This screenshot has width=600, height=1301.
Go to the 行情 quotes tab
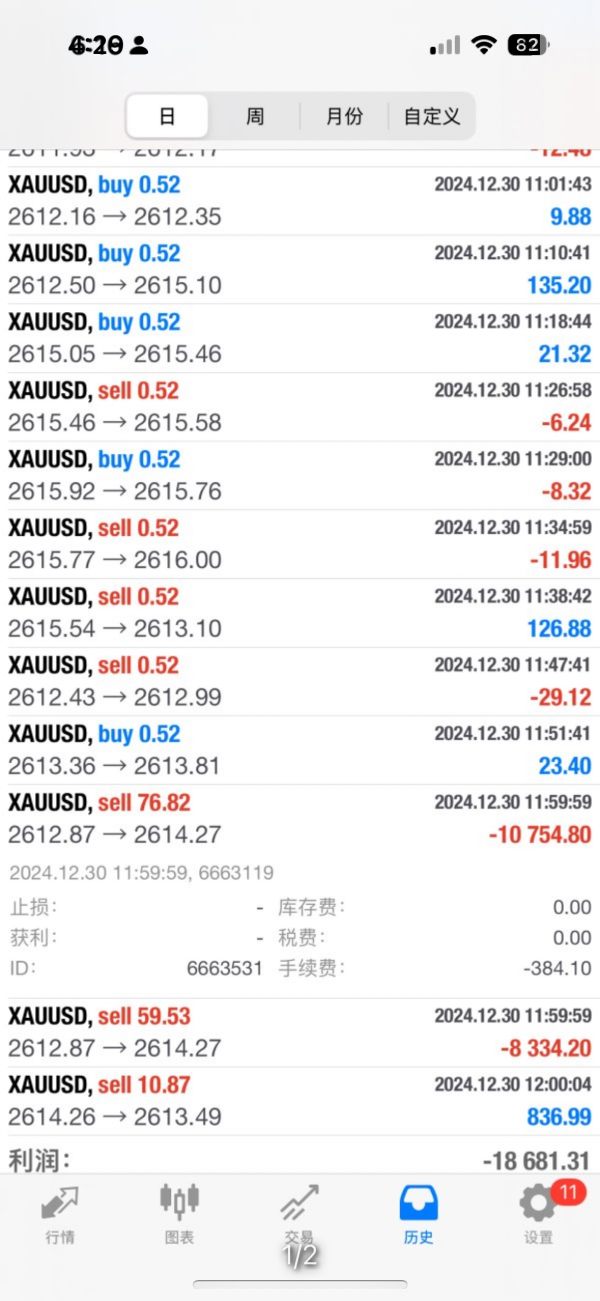(x=60, y=1213)
